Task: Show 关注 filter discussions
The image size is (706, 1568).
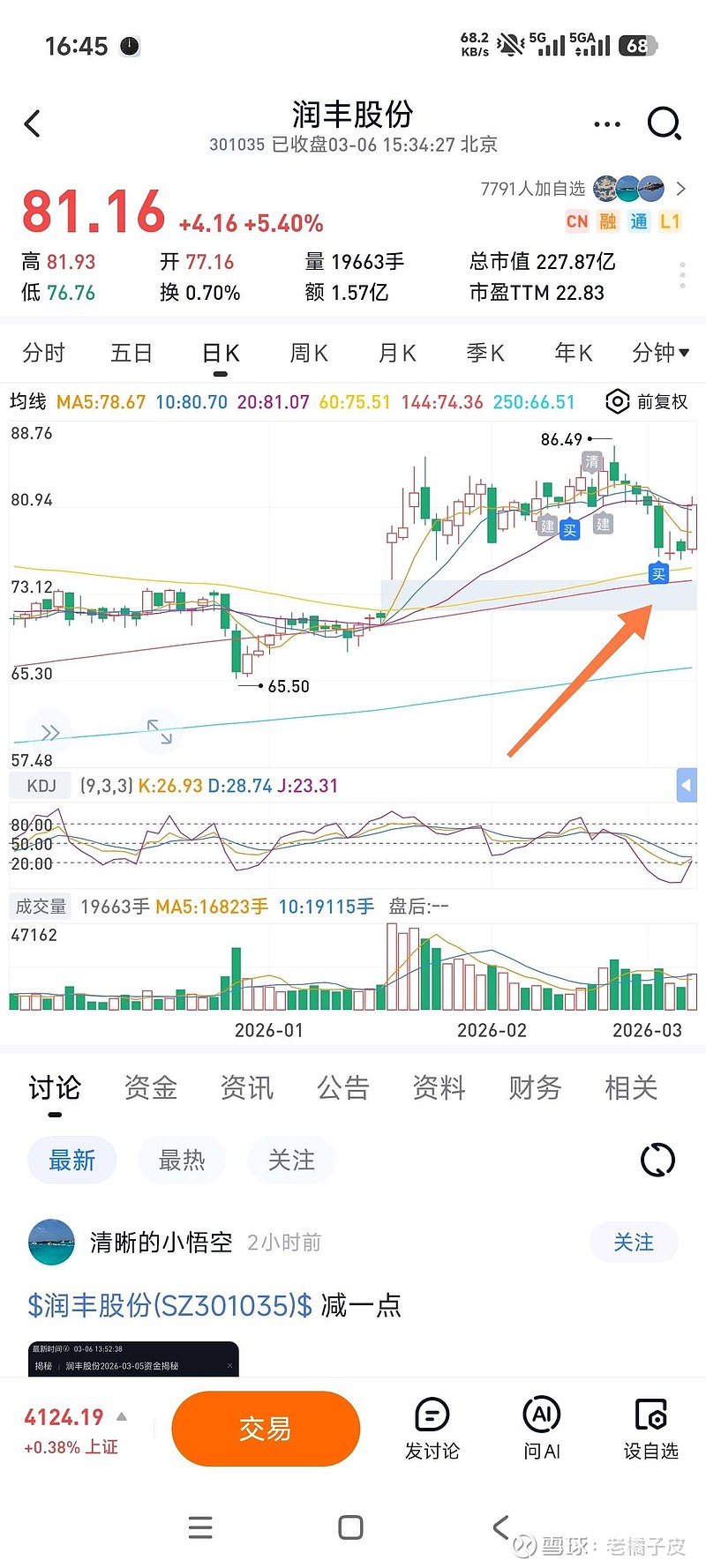Action: coord(291,1161)
